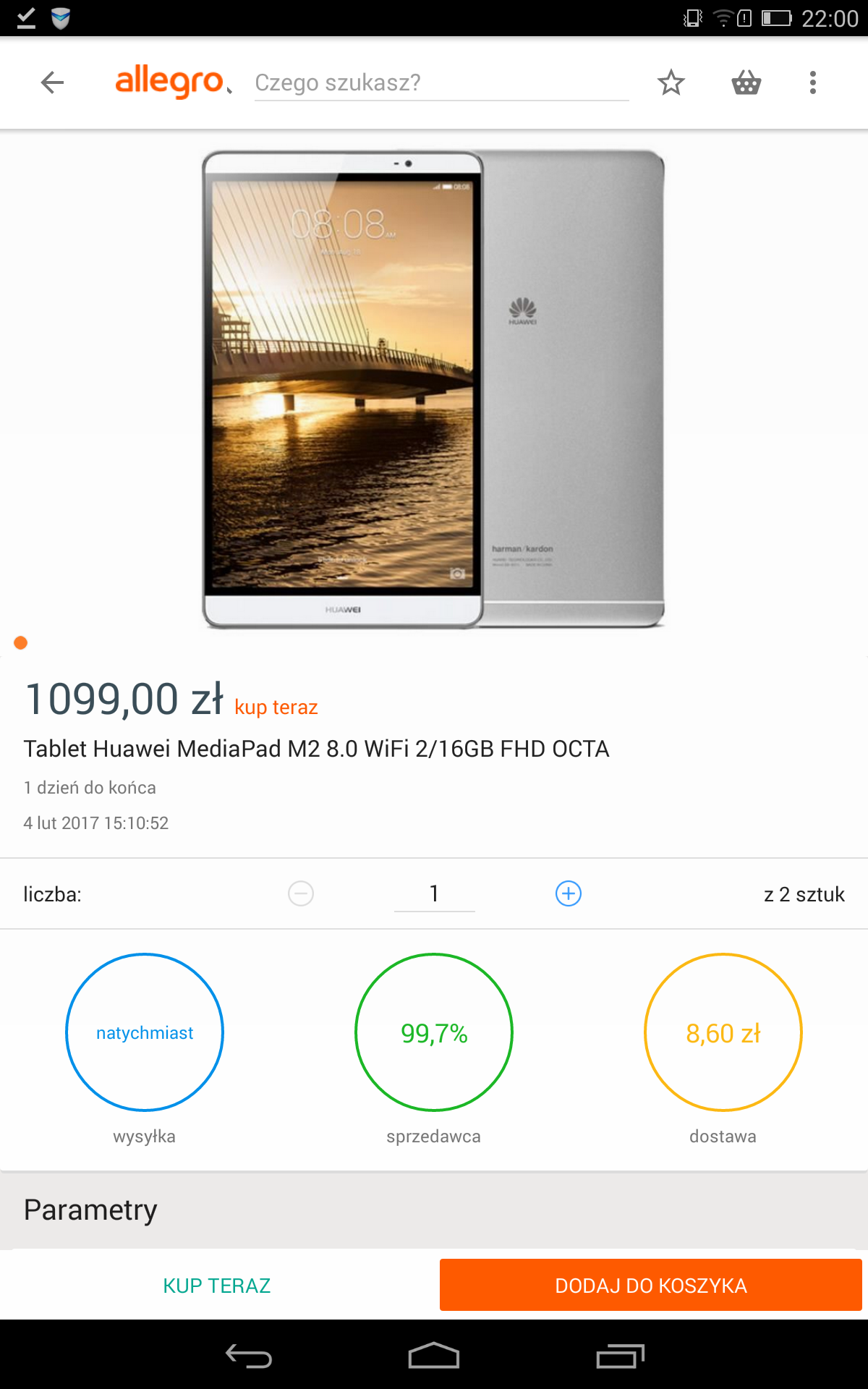Add this offer to favorites with star
This screenshot has width=868, height=1389.
point(671,82)
